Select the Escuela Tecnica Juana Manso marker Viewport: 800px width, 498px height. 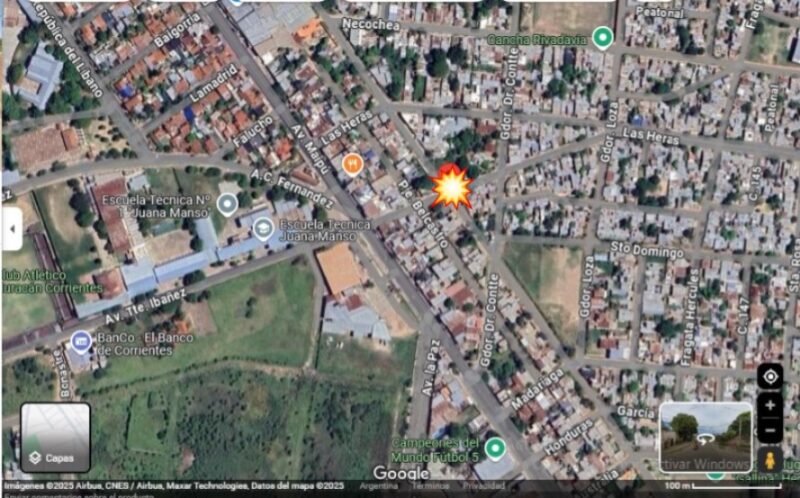(263, 229)
